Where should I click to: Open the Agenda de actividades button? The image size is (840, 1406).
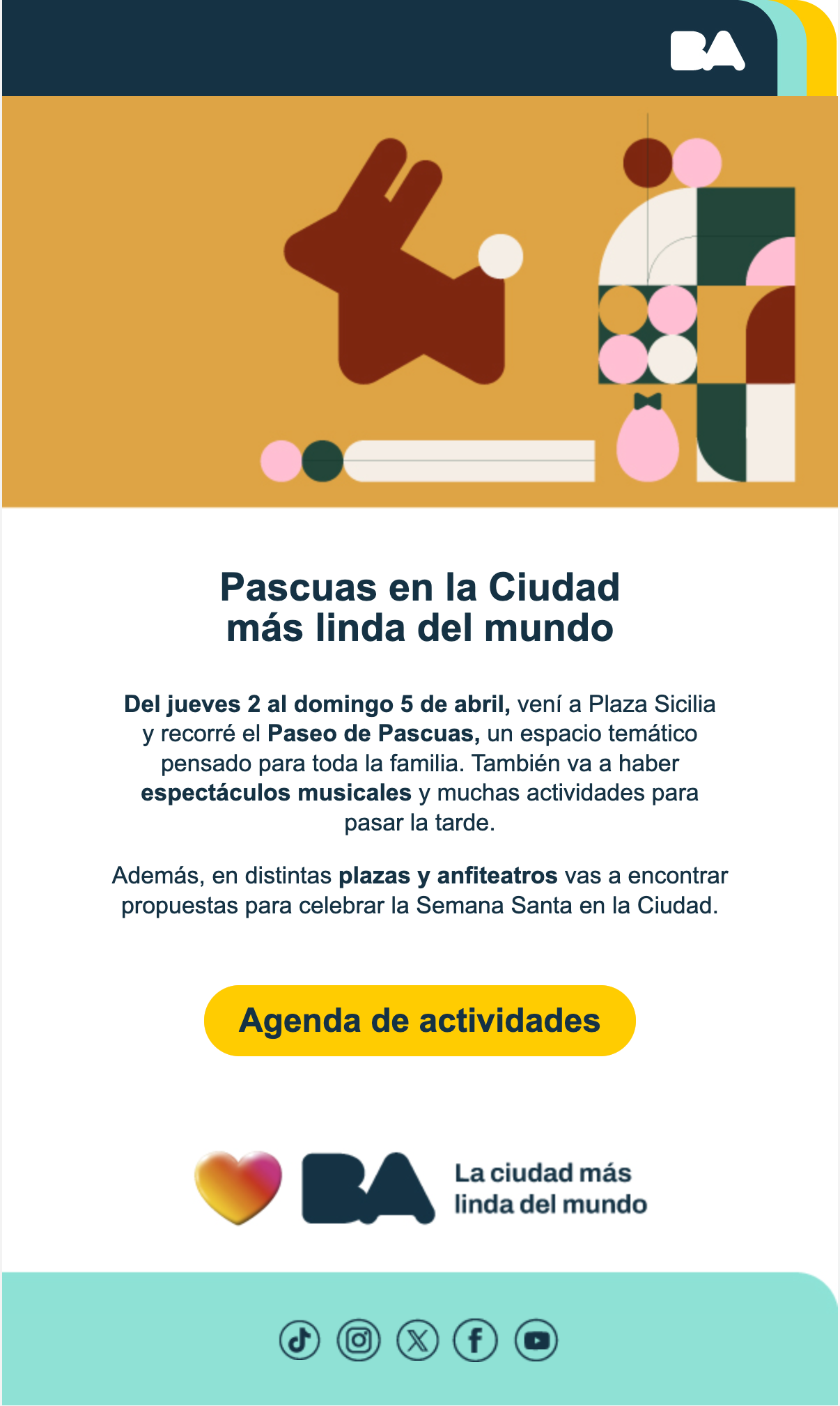(419, 1020)
